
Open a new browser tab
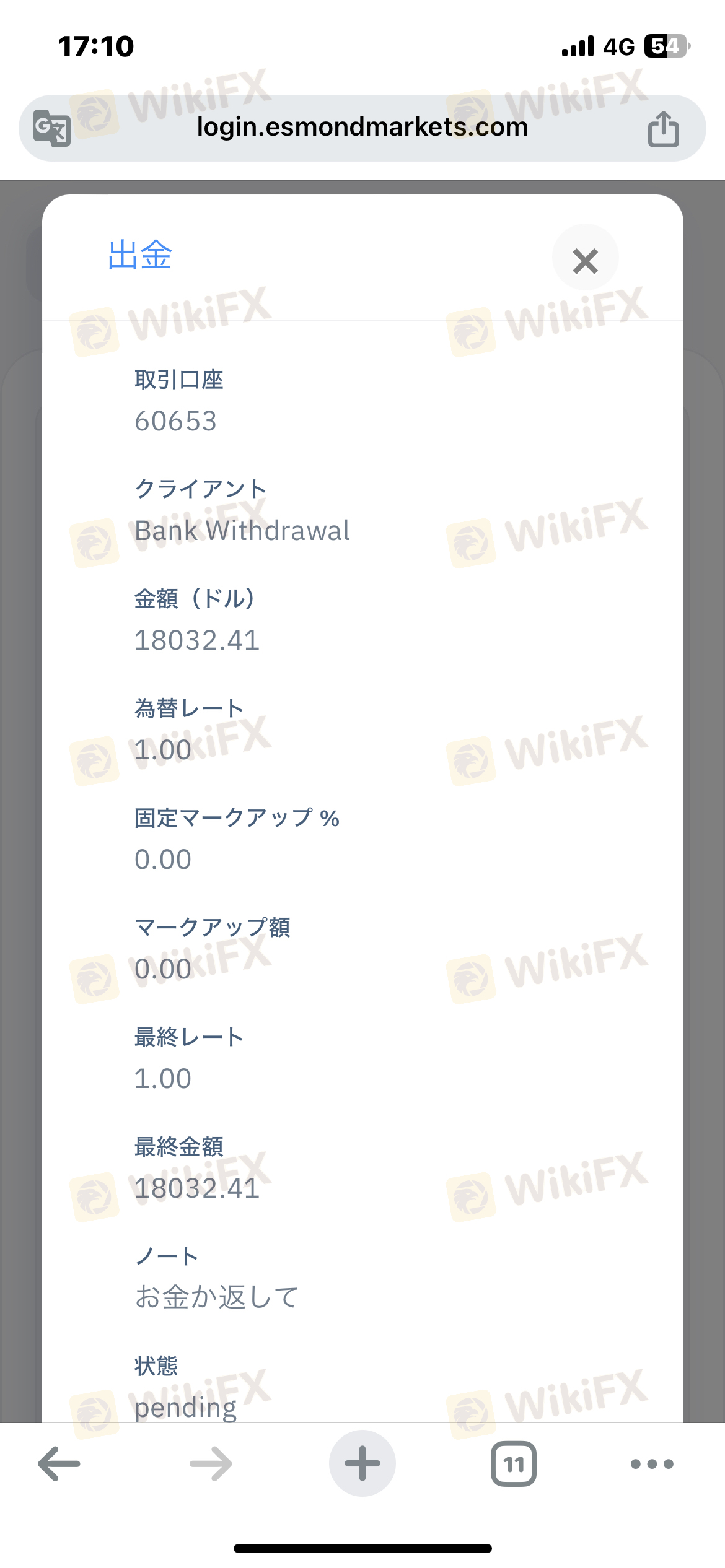coord(362,1464)
